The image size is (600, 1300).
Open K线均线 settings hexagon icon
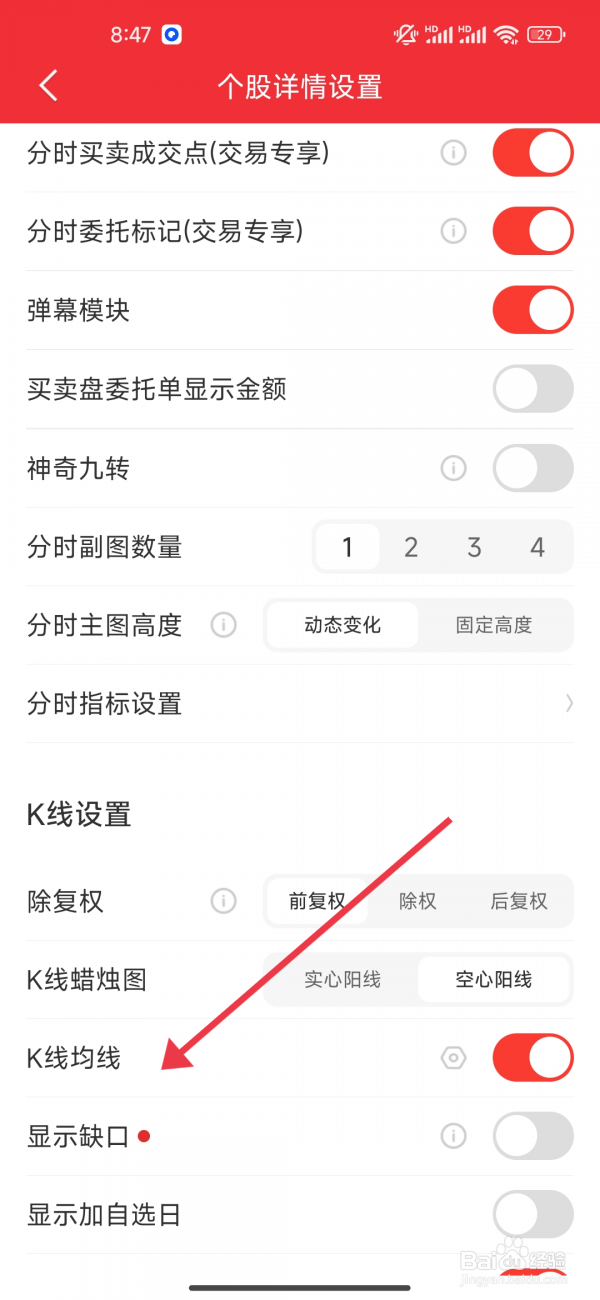point(454,1058)
